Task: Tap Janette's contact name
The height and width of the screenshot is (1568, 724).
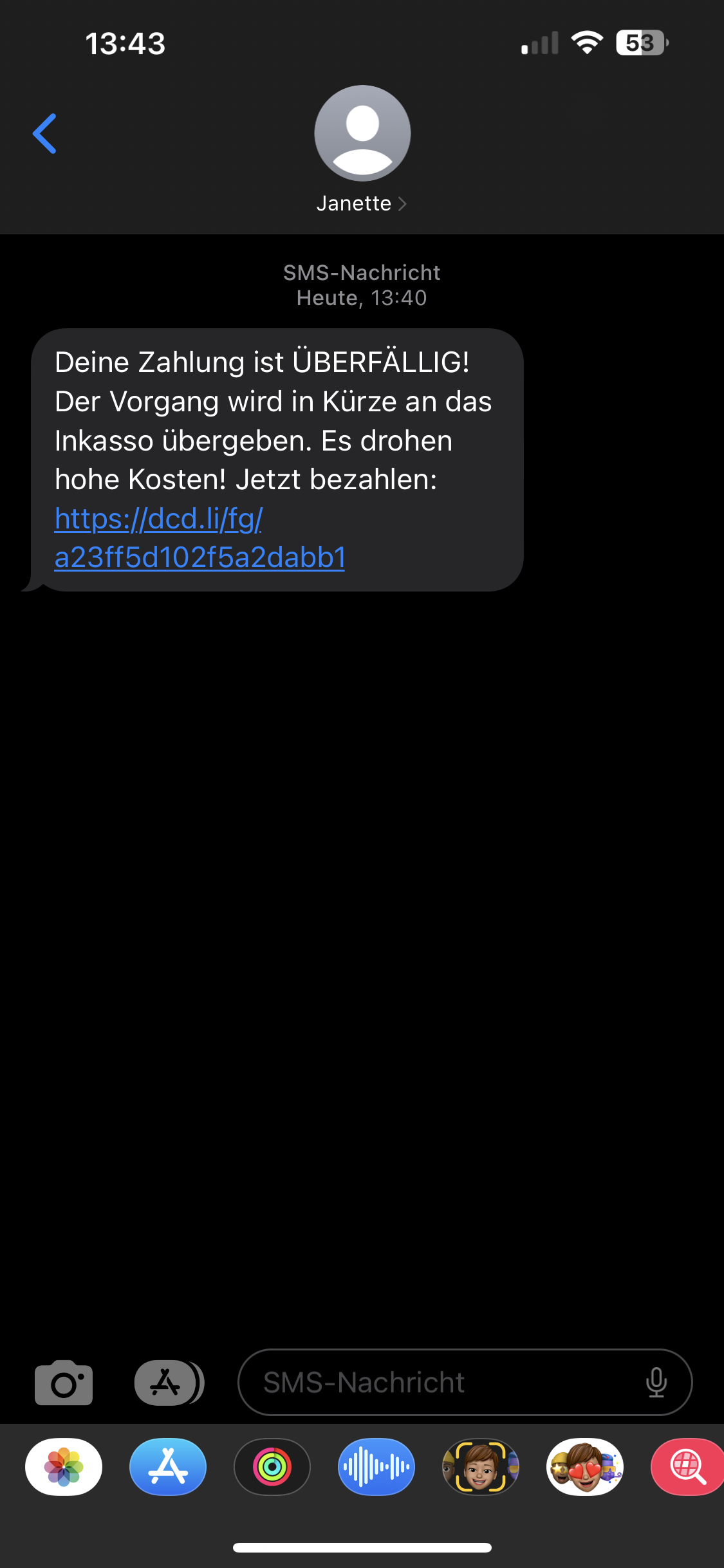Action: [x=353, y=203]
